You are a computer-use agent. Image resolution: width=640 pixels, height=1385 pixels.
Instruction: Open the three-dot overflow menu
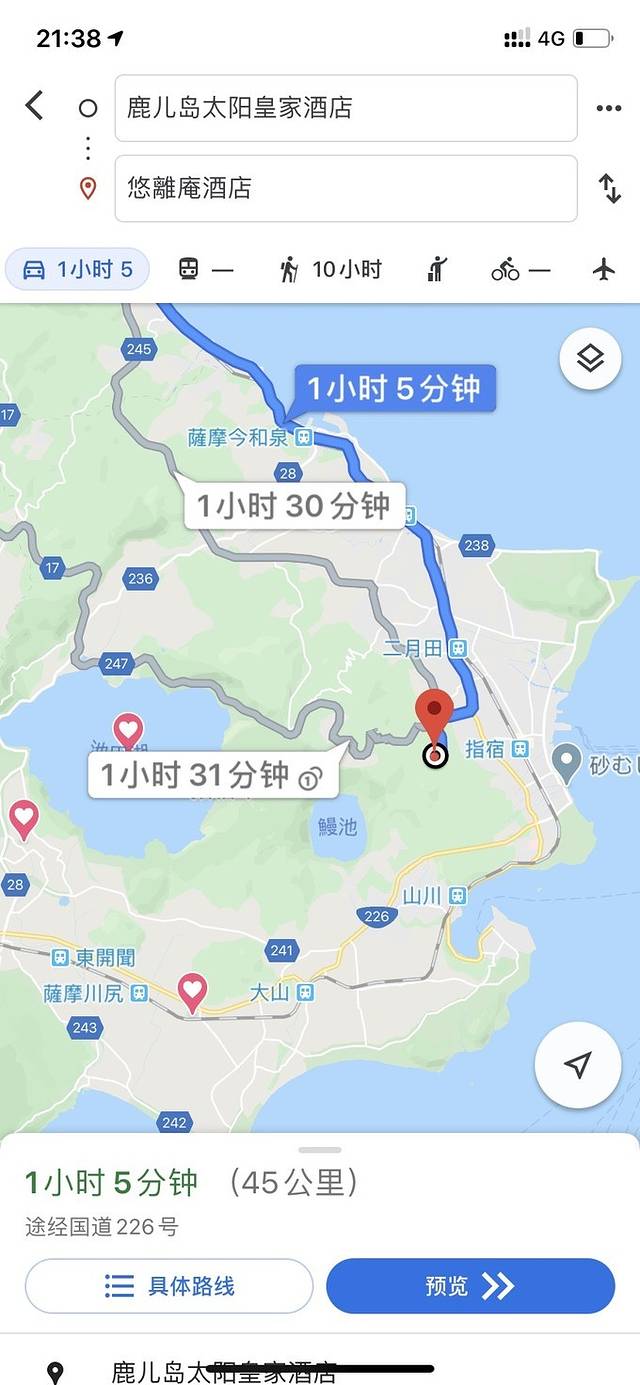(608, 108)
